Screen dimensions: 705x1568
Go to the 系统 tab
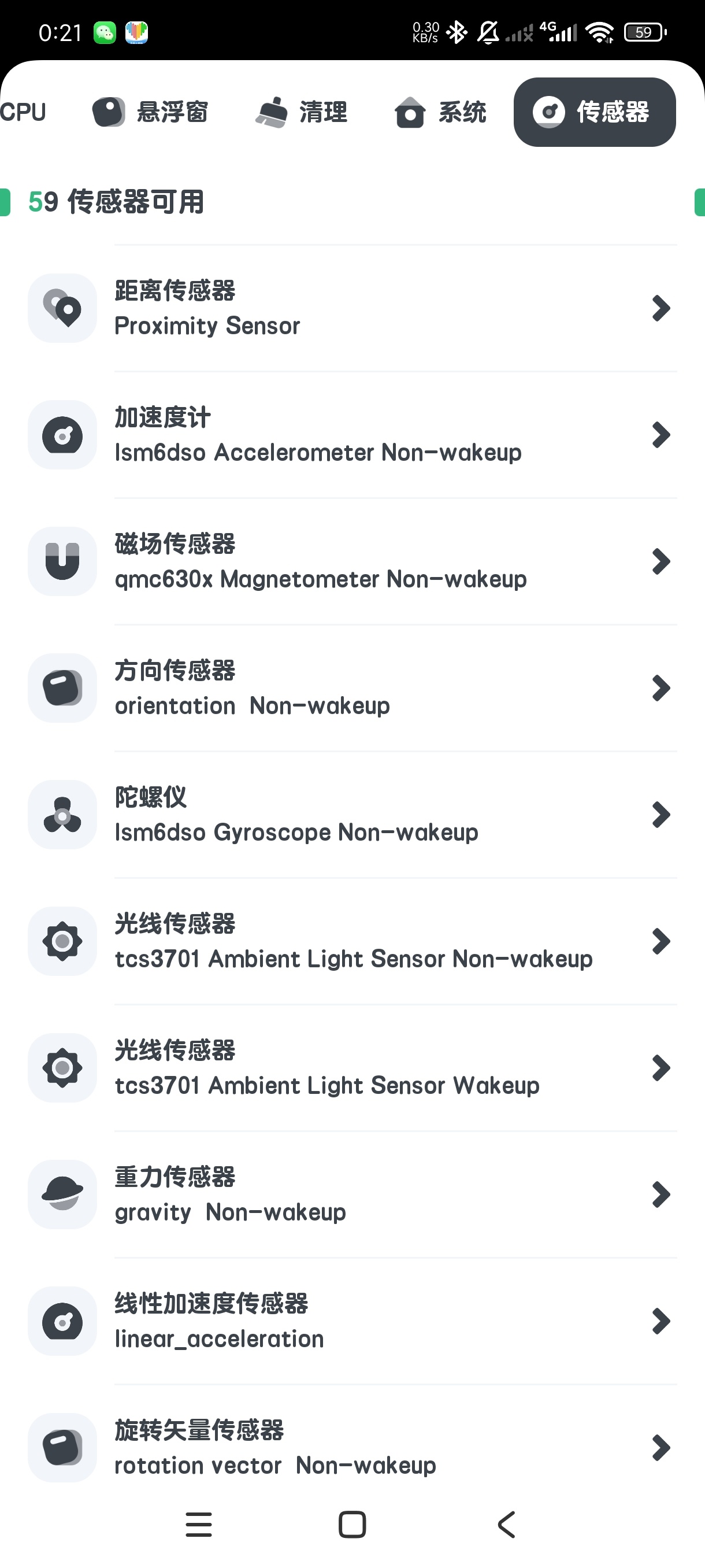[440, 112]
